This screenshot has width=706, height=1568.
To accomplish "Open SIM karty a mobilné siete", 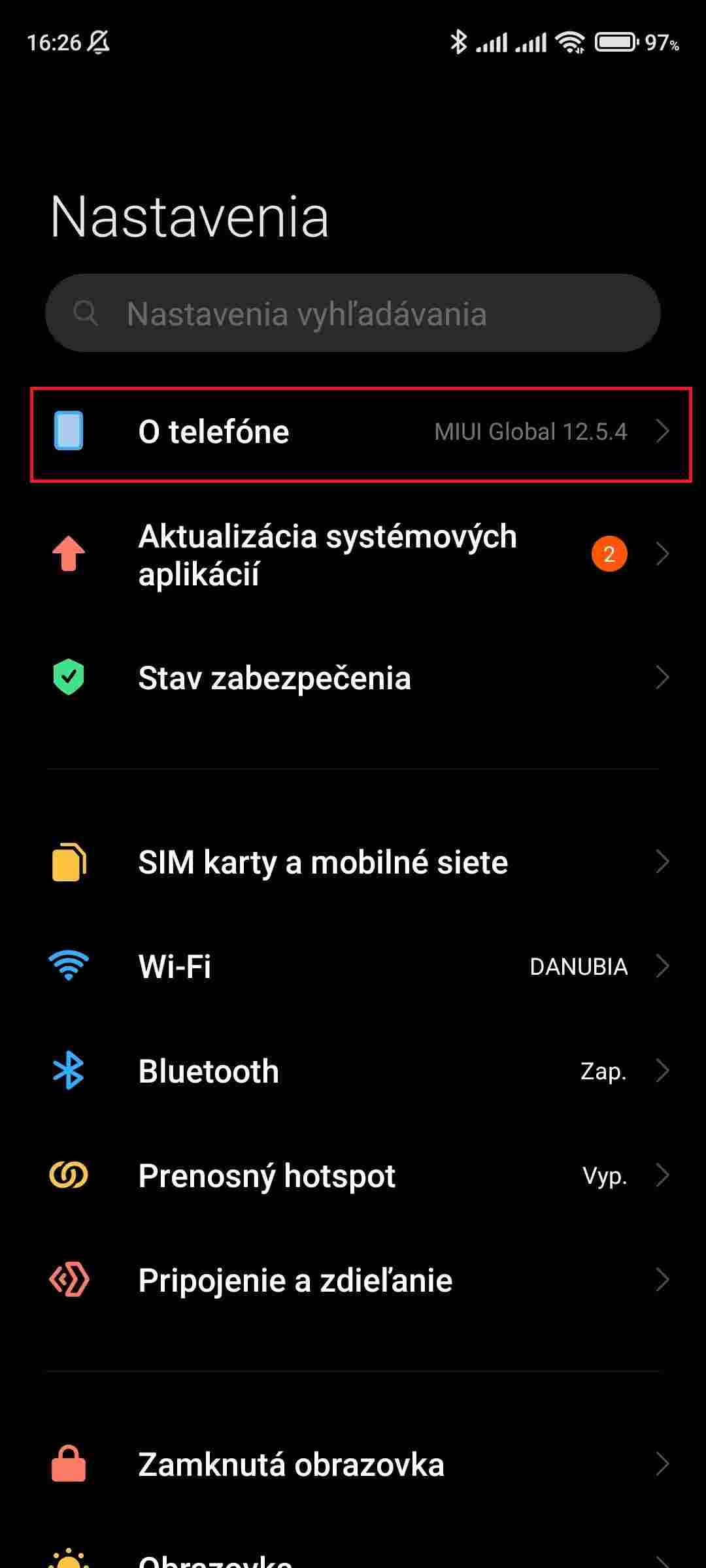I will pos(353,862).
